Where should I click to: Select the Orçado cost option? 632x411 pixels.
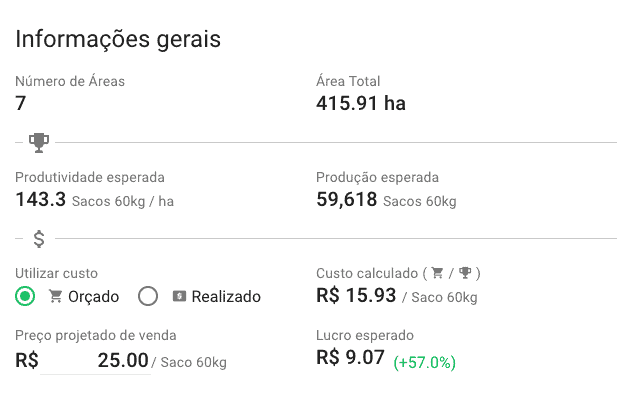pos(26,296)
